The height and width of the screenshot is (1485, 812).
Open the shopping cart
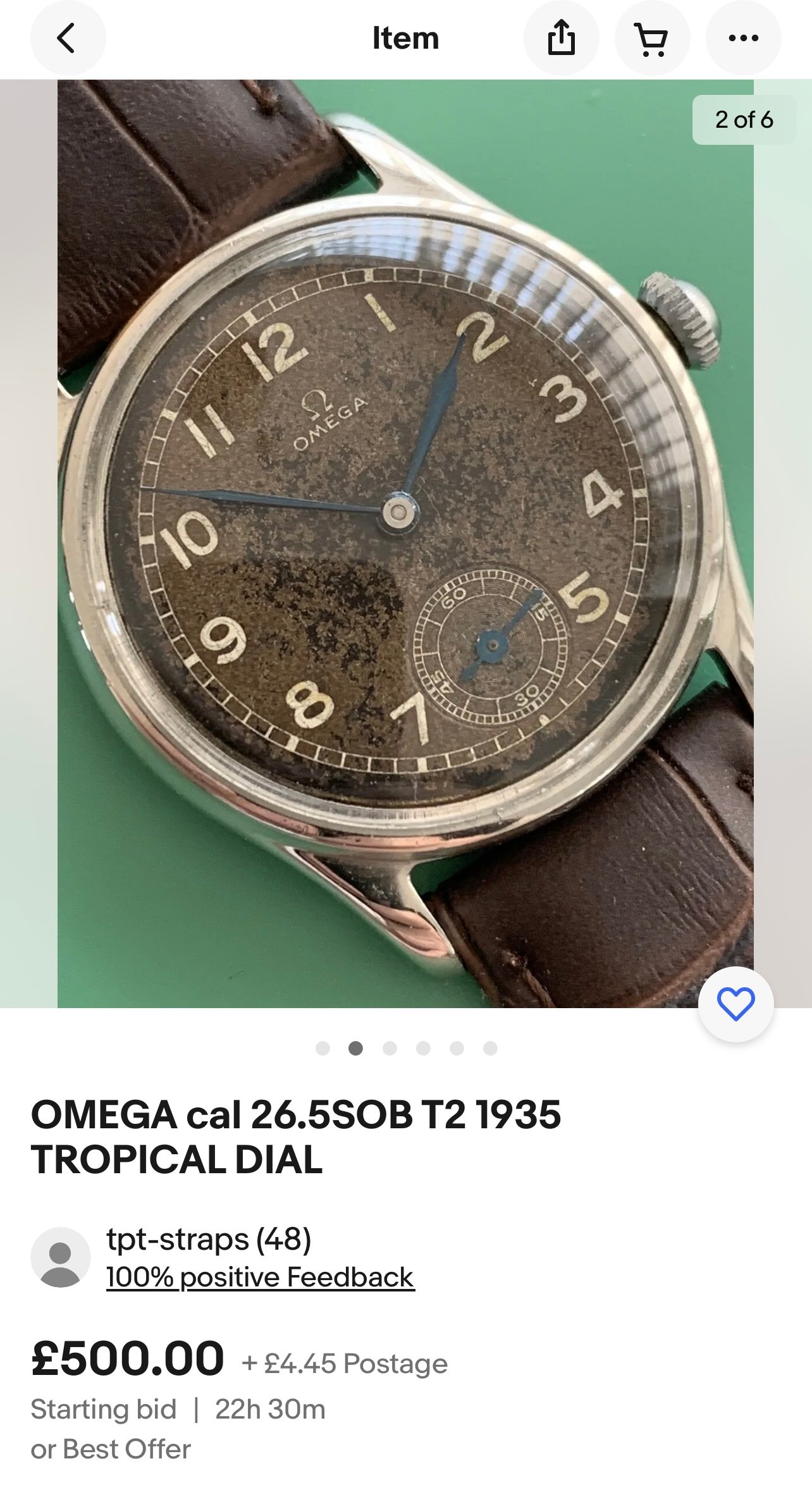click(x=652, y=38)
